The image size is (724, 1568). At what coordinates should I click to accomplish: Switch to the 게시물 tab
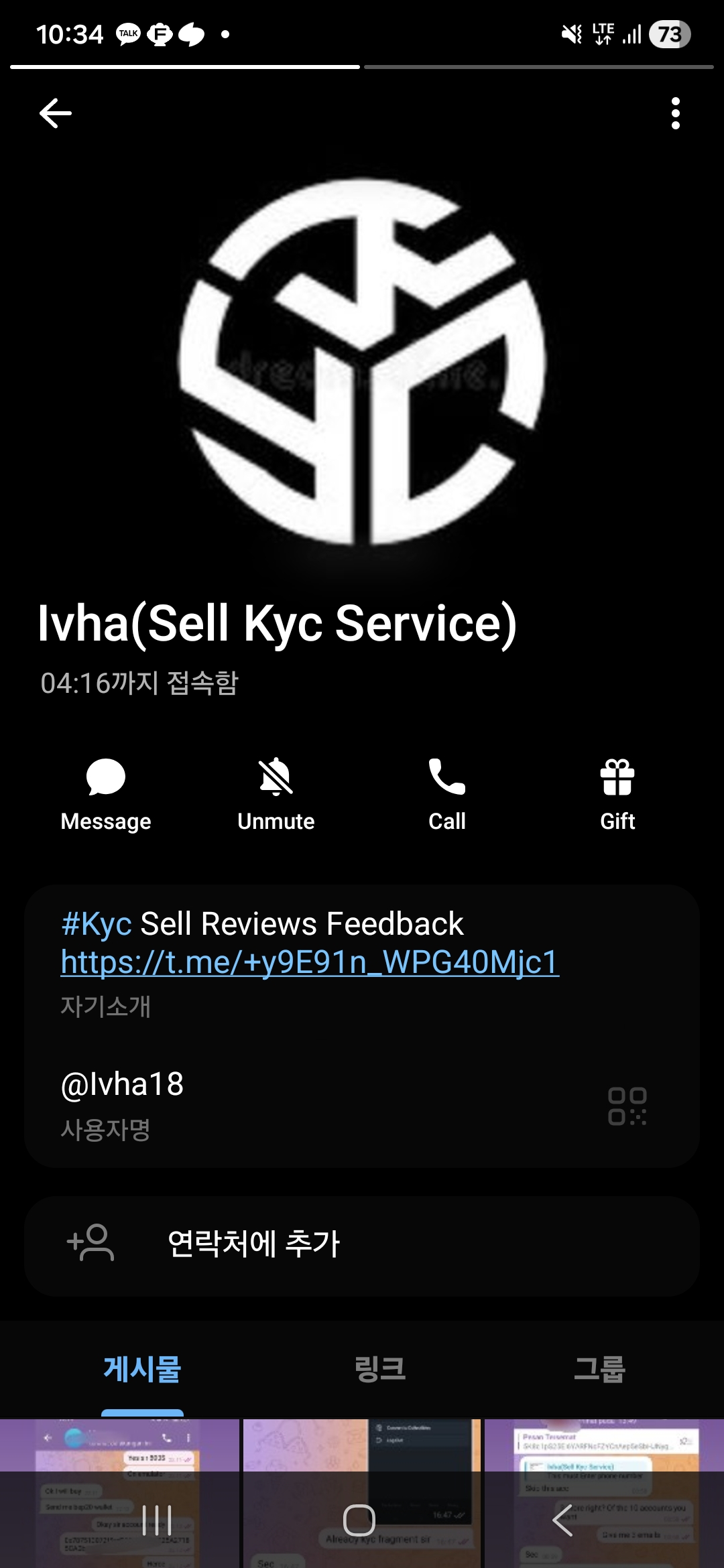[142, 1368]
